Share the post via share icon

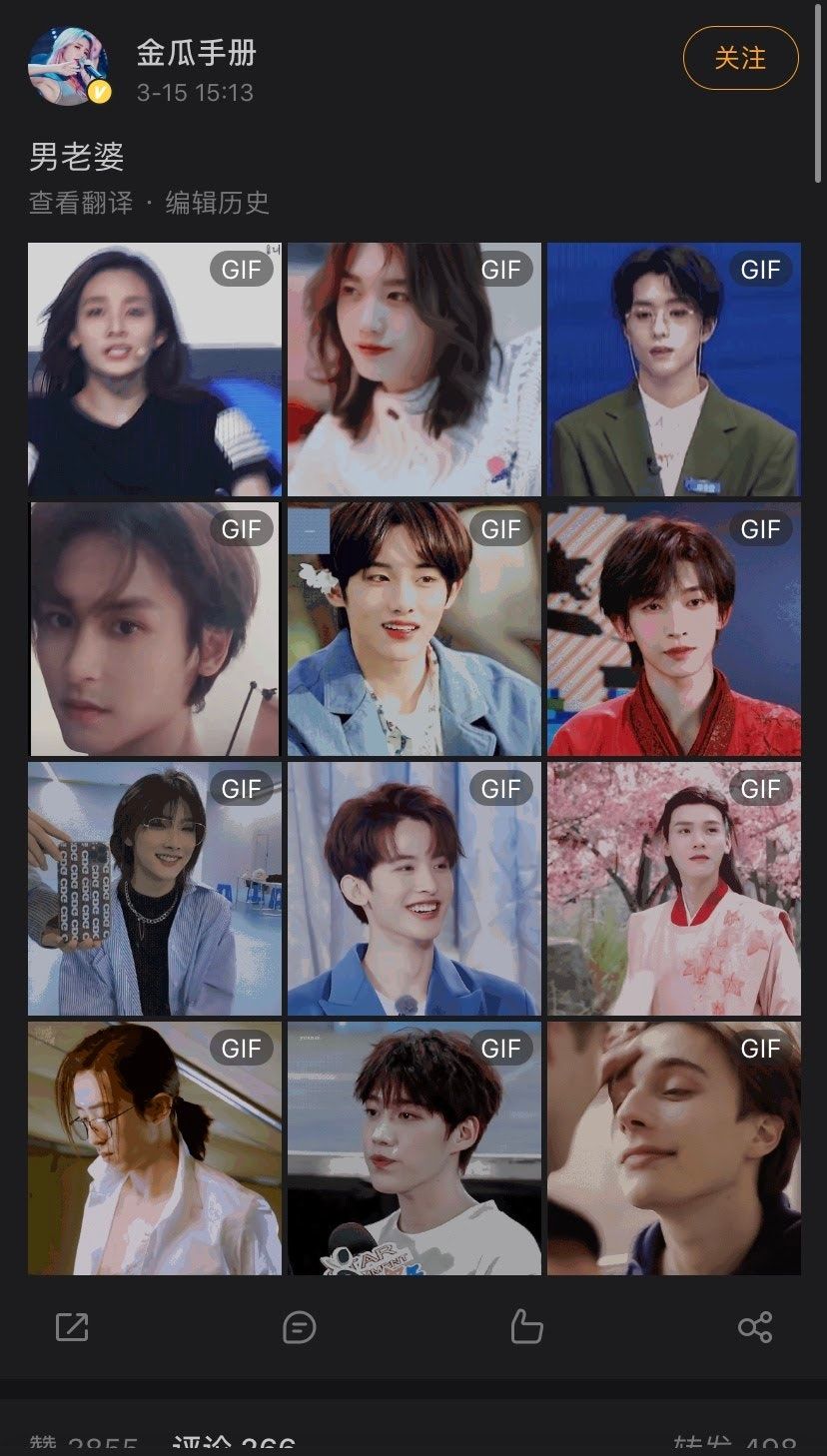coord(755,1327)
